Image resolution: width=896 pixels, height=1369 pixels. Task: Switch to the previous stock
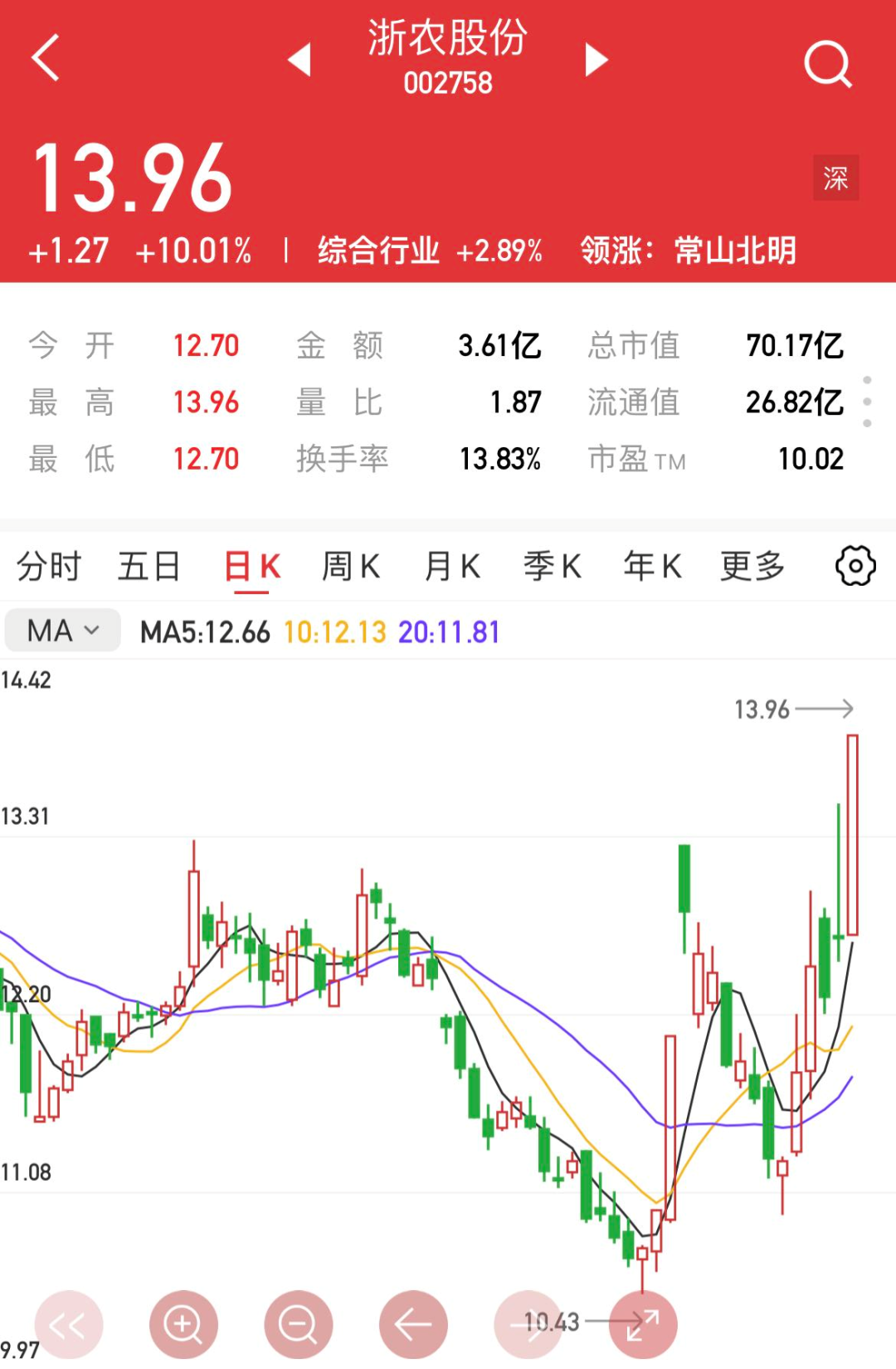click(299, 60)
